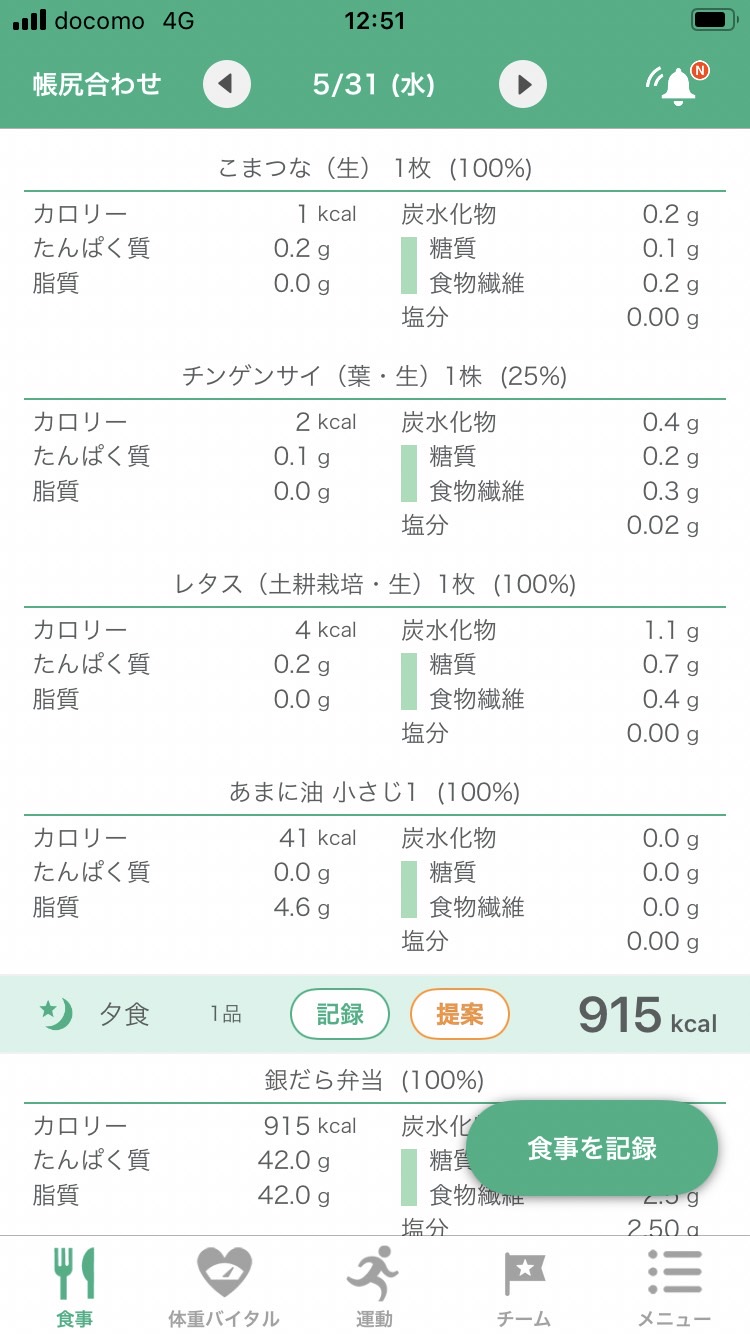Open the チーム tab
Image resolution: width=750 pixels, height=1334 pixels.
click(x=524, y=1287)
